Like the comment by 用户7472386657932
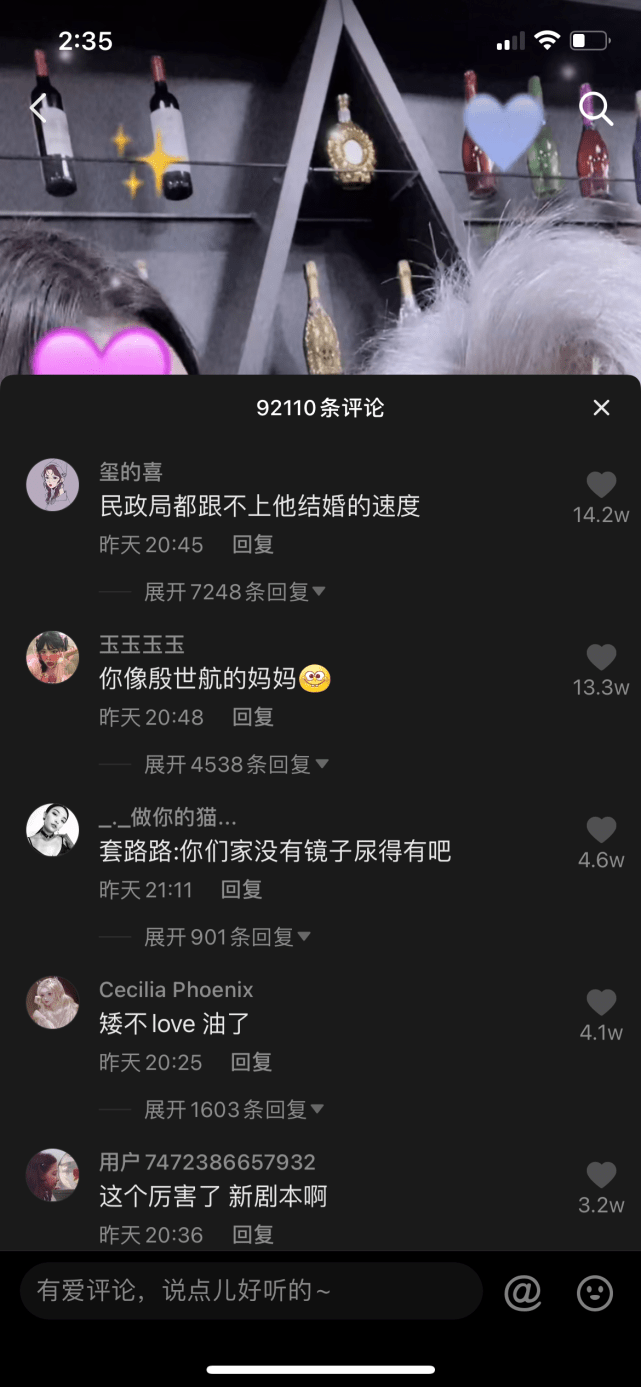641x1387 pixels. click(x=601, y=1175)
